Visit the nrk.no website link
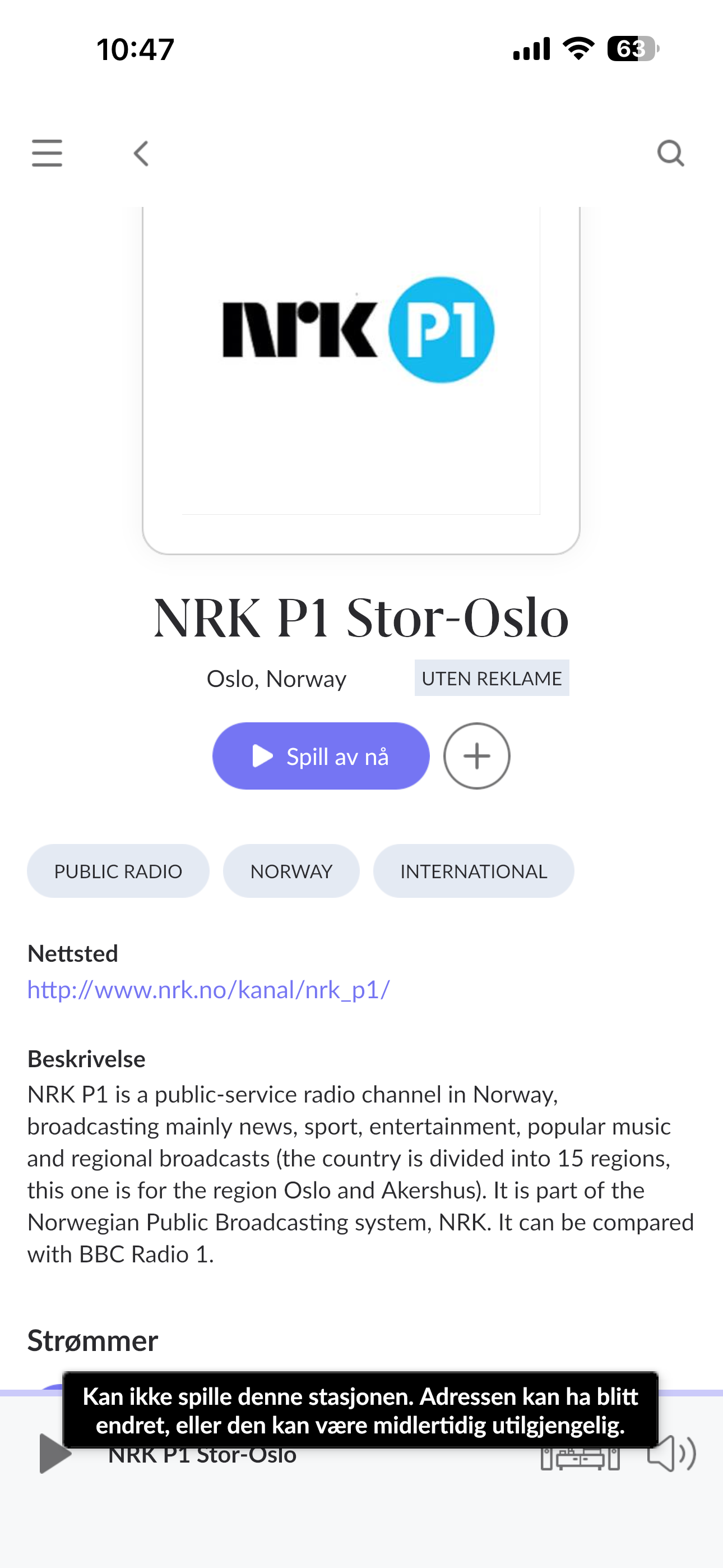Image resolution: width=723 pixels, height=1568 pixels. click(208, 990)
